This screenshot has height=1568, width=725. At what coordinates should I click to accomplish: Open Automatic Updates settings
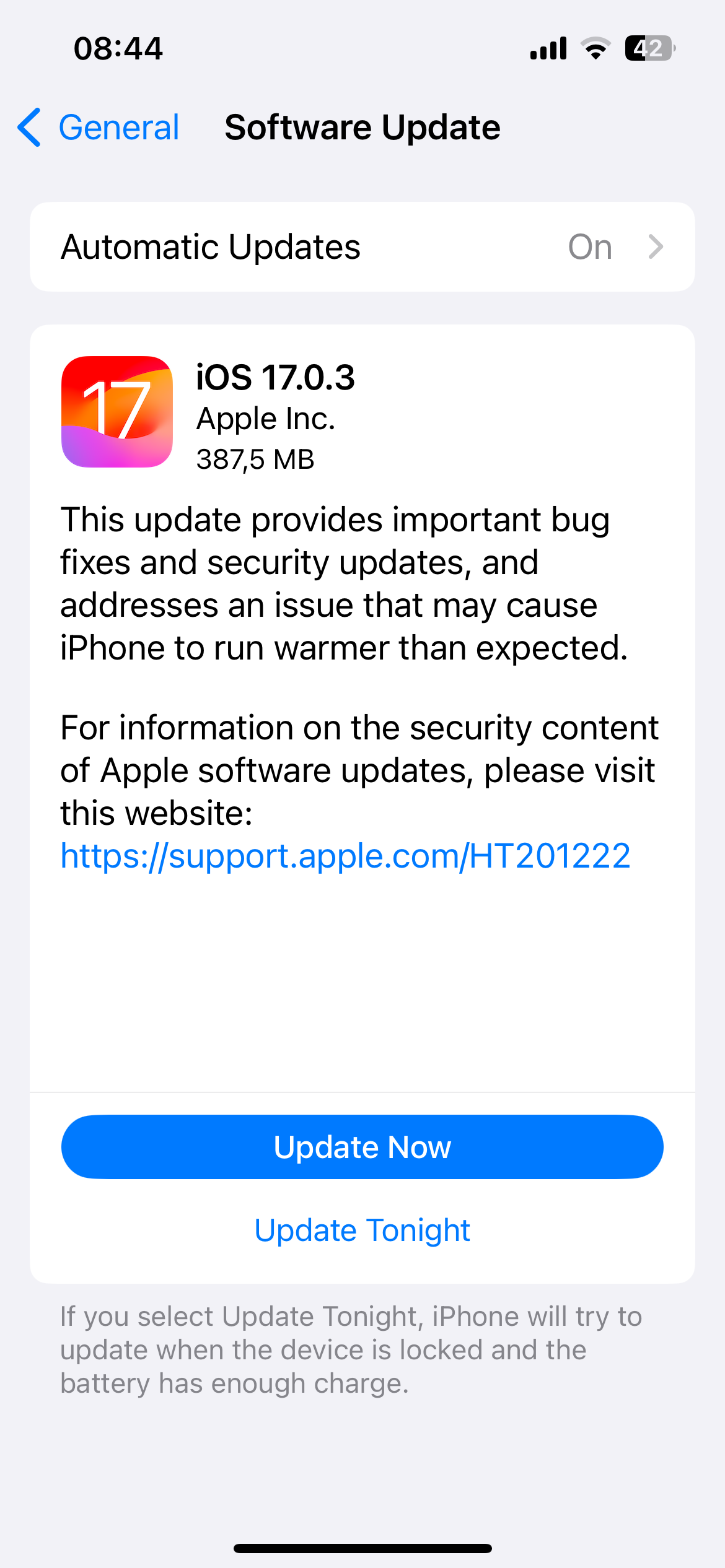(x=362, y=247)
